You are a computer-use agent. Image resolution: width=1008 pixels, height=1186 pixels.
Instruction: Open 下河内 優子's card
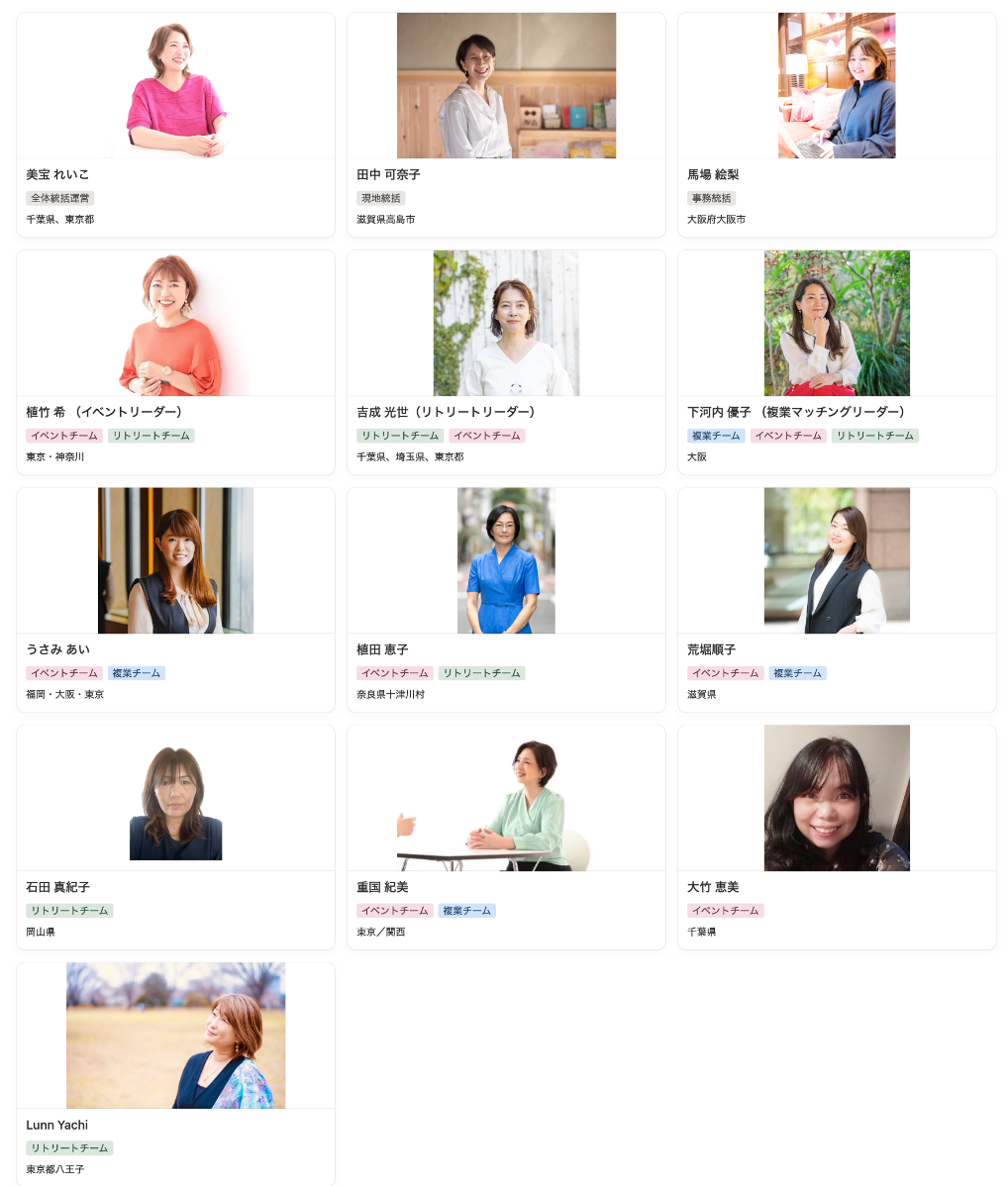click(x=837, y=362)
